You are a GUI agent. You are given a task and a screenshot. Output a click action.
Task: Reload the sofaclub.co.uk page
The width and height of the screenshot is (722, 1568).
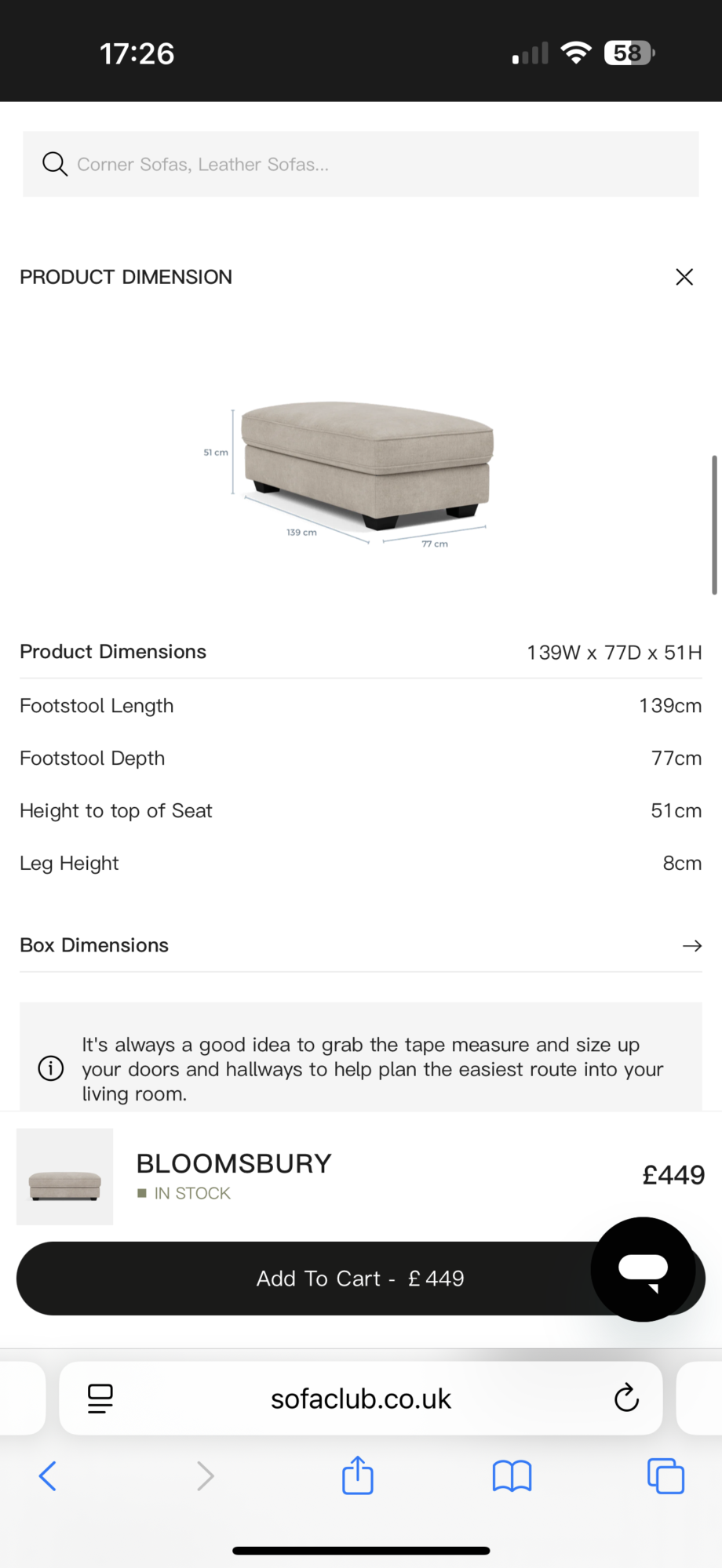(x=625, y=1399)
